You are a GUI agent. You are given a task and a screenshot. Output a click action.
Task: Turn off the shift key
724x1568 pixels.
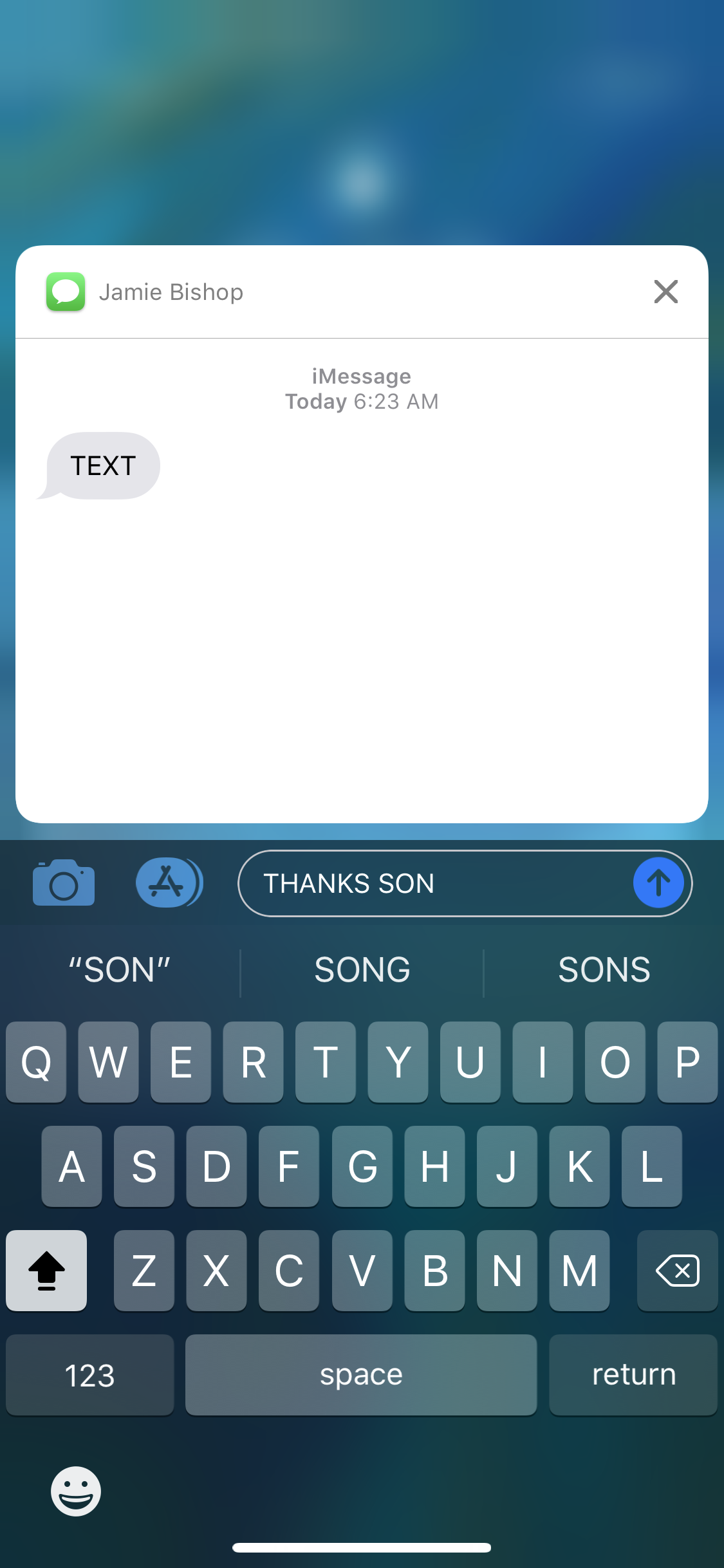click(x=46, y=1271)
